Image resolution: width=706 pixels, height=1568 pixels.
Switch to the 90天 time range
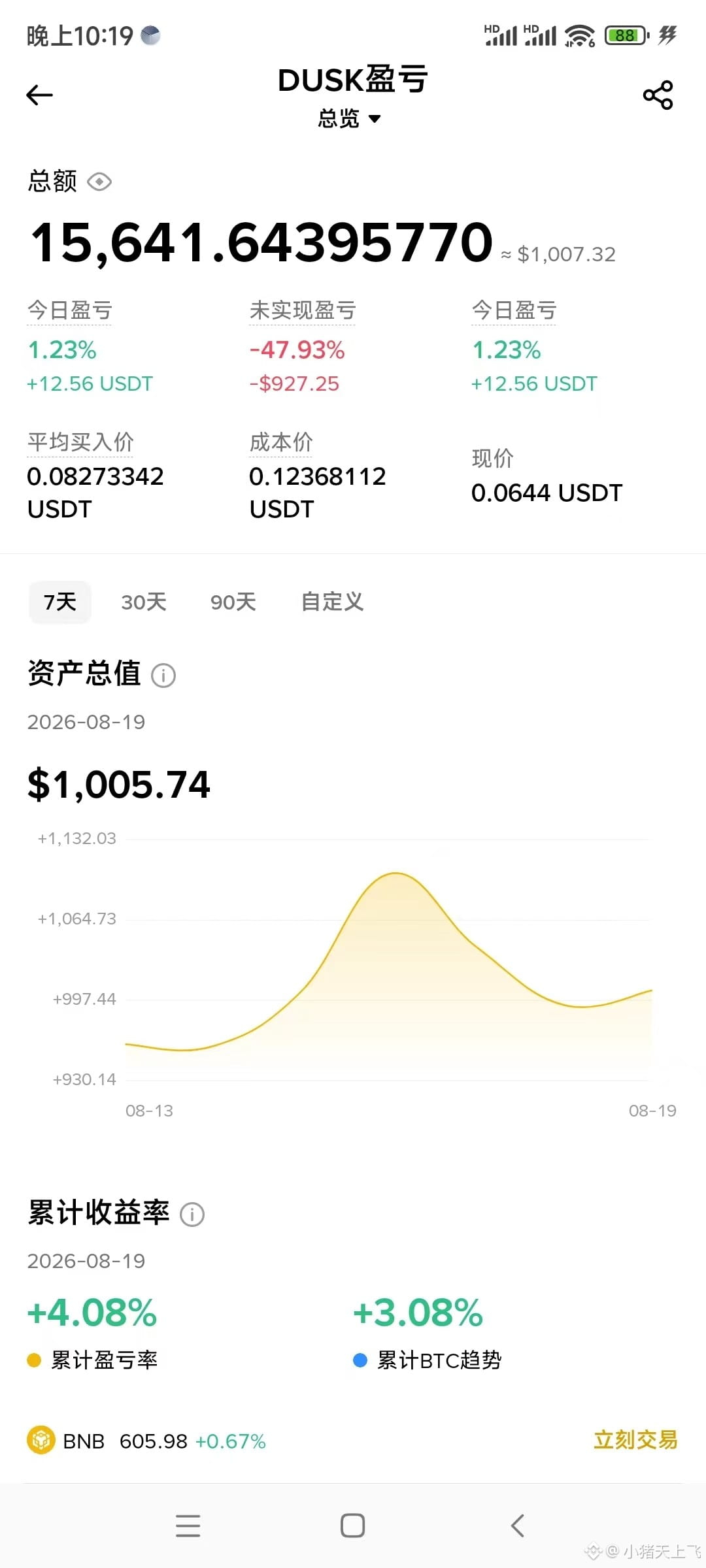(233, 602)
